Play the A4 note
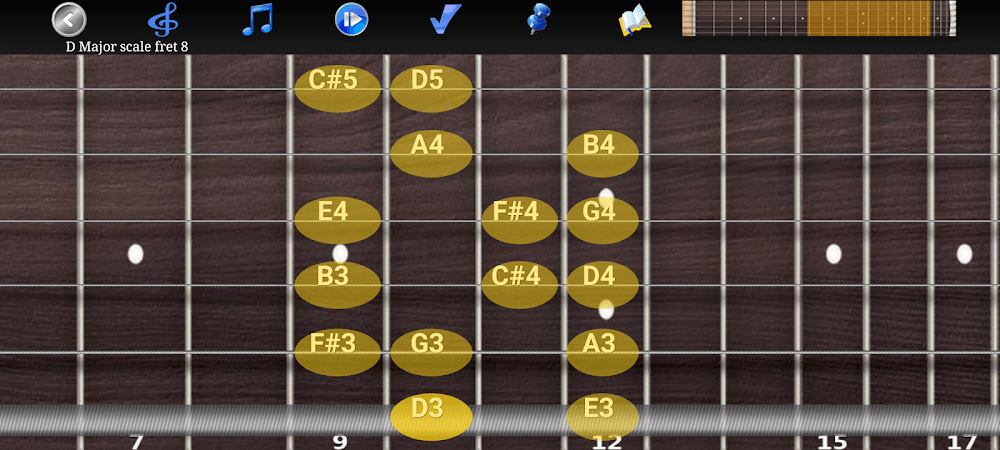Viewport: 1000px width, 450px height. pyautogui.click(x=430, y=153)
